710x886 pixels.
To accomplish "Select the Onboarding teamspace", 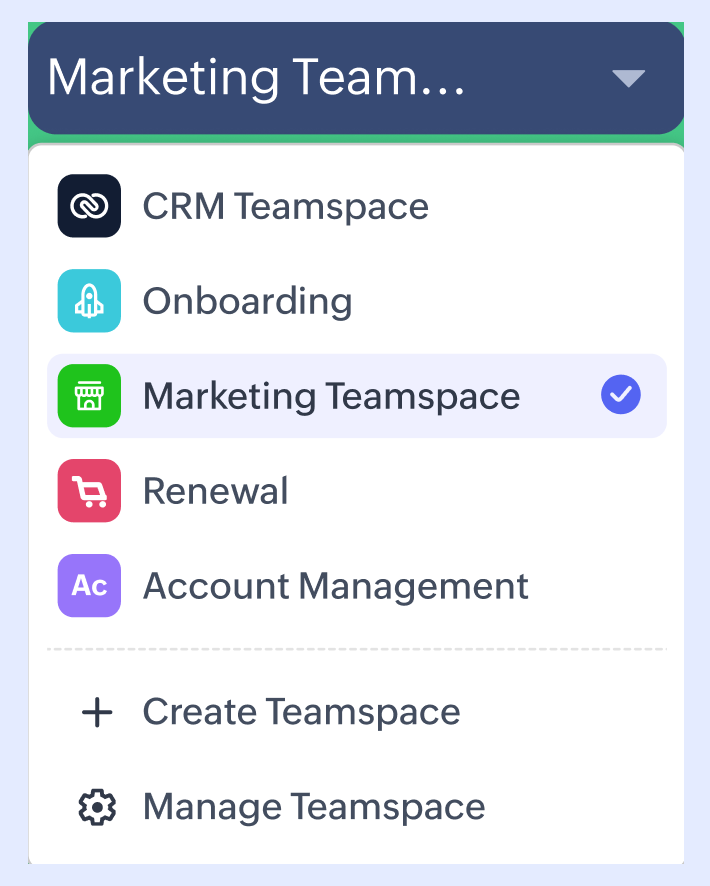I will point(247,301).
